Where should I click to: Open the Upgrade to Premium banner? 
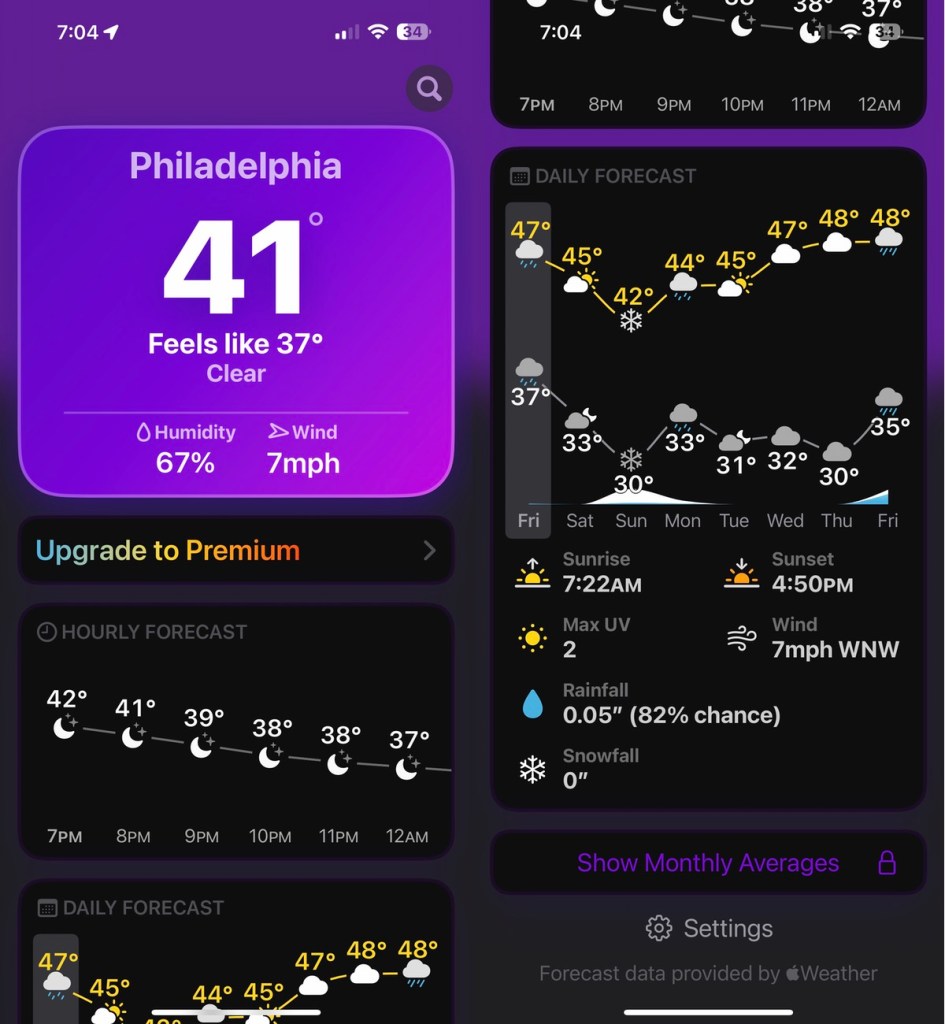click(236, 550)
